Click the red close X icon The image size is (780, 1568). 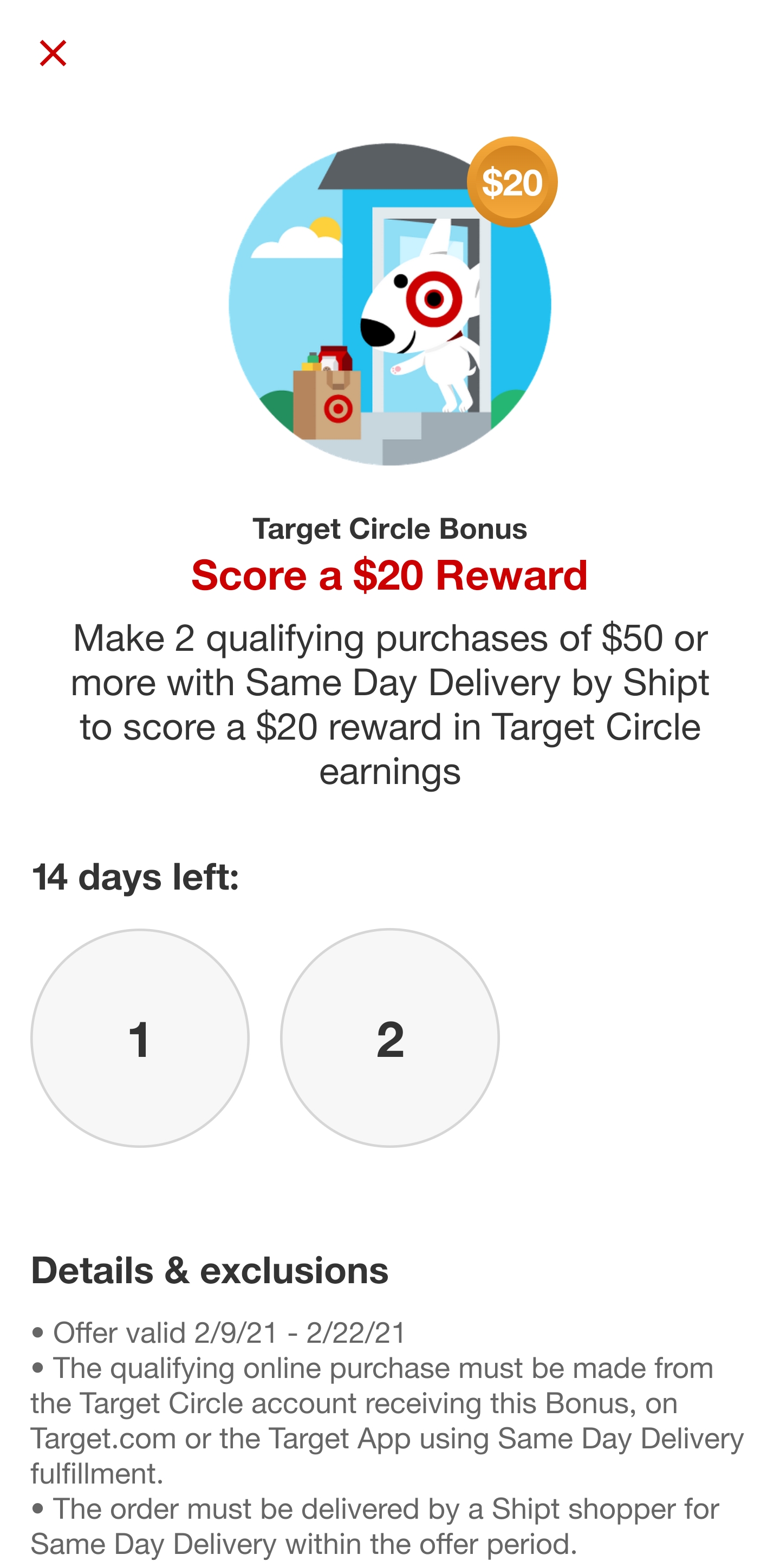54,53
